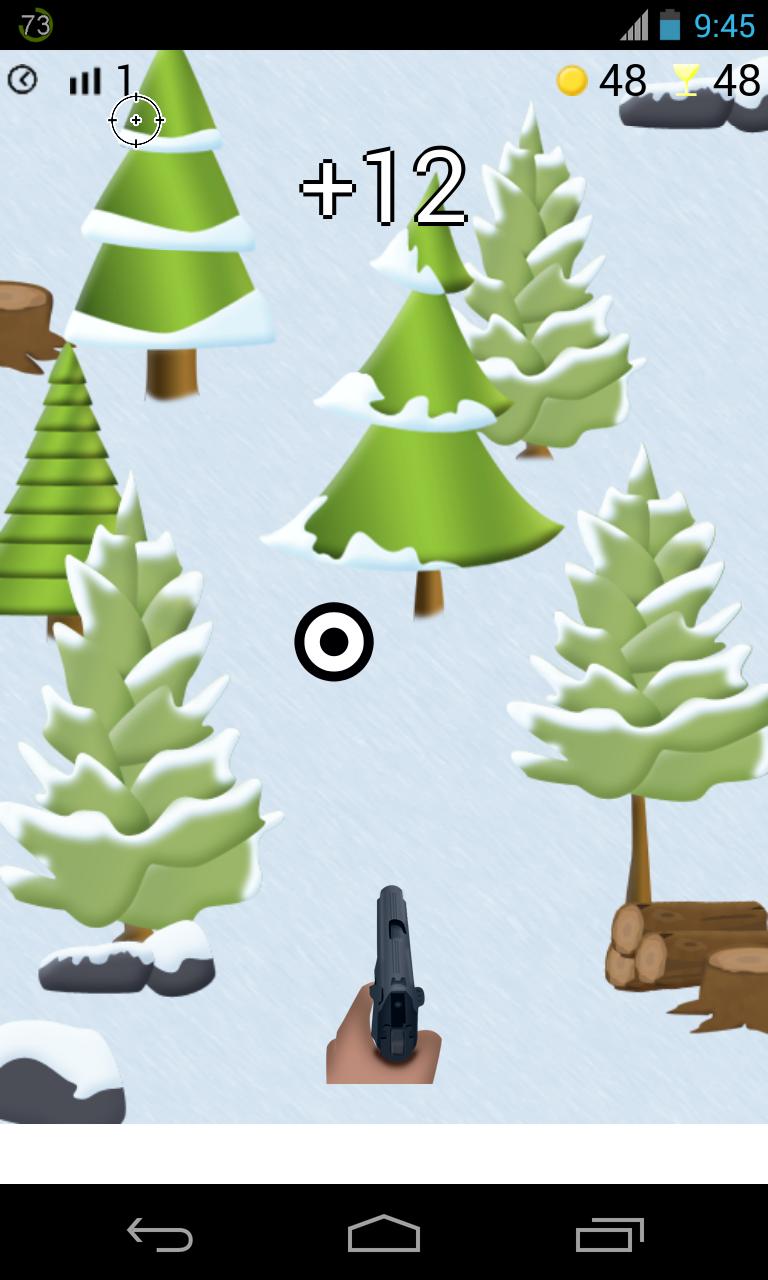Shoot the black and white bullseye target
768x1280 pixels.
[334, 642]
